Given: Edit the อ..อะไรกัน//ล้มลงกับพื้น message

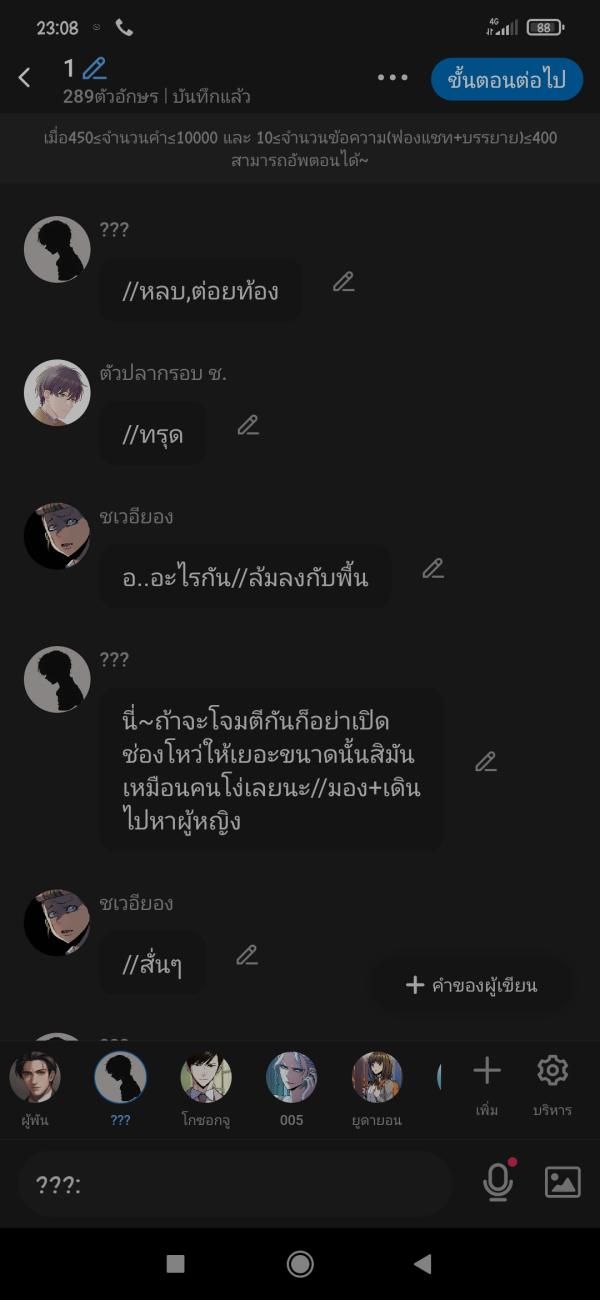Looking at the screenshot, I should (433, 569).
